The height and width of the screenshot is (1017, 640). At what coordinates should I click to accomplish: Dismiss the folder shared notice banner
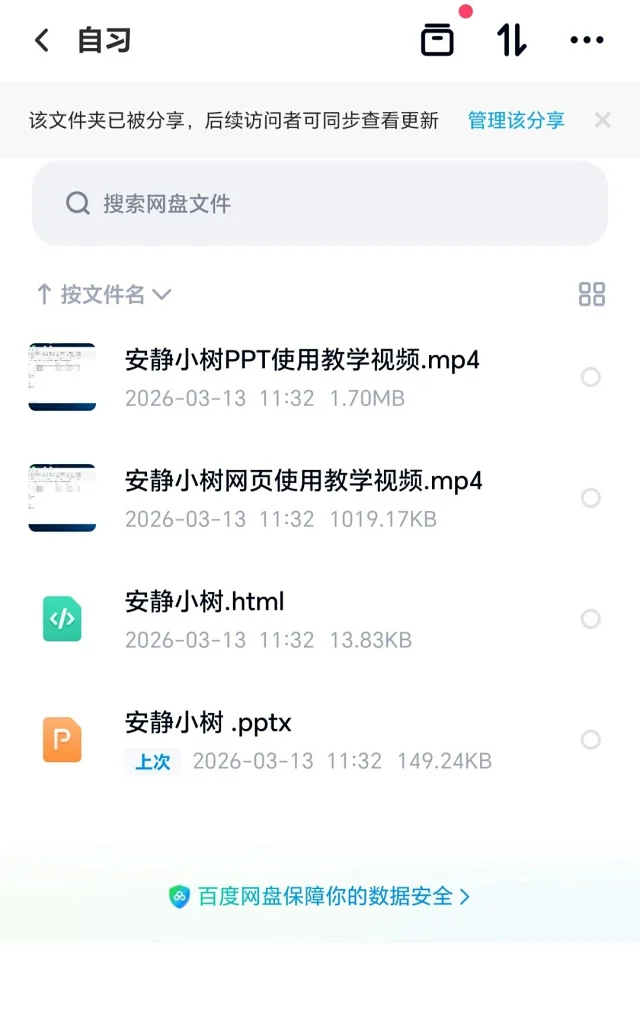tap(603, 121)
